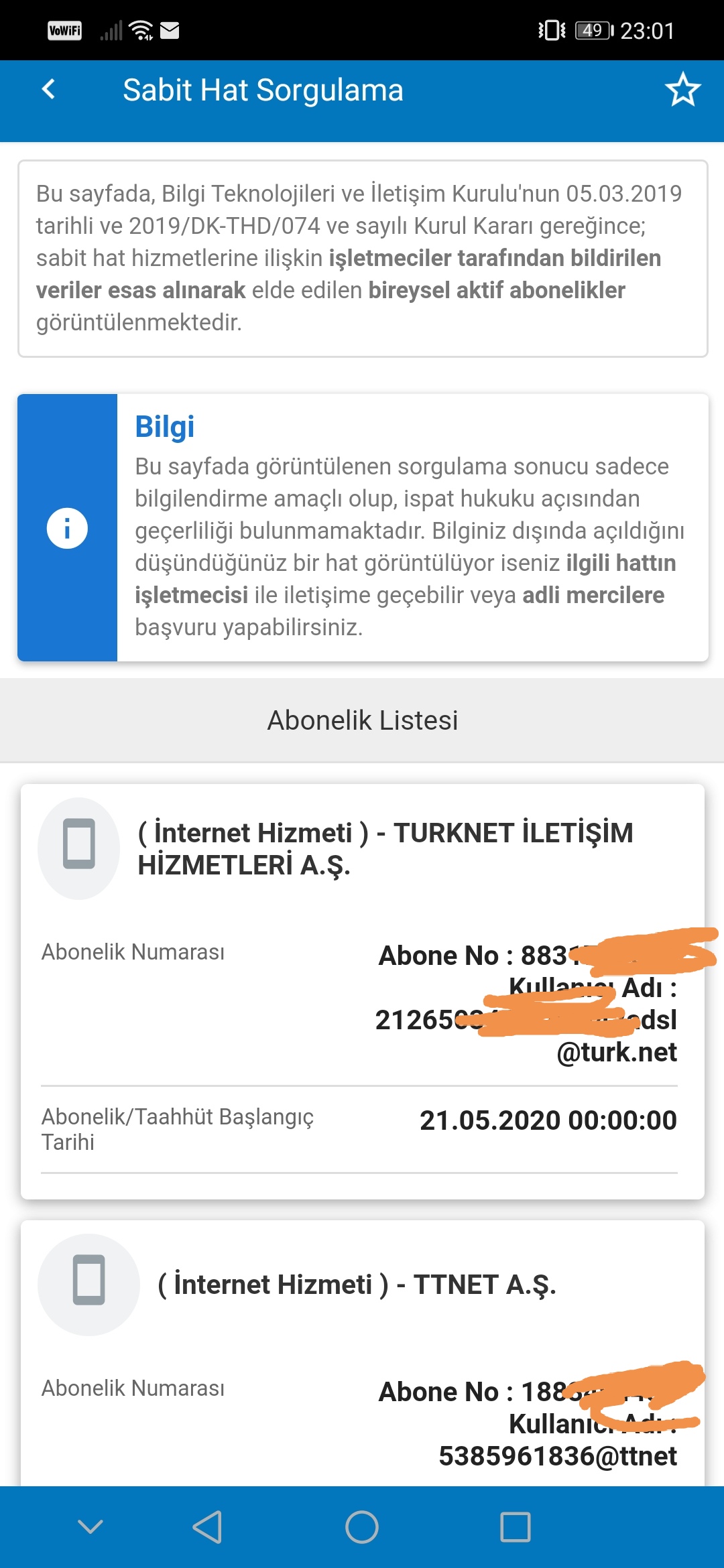This screenshot has width=724, height=1568.
Task: Go back from Sabit Hat Sorgulama
Action: click(x=48, y=89)
